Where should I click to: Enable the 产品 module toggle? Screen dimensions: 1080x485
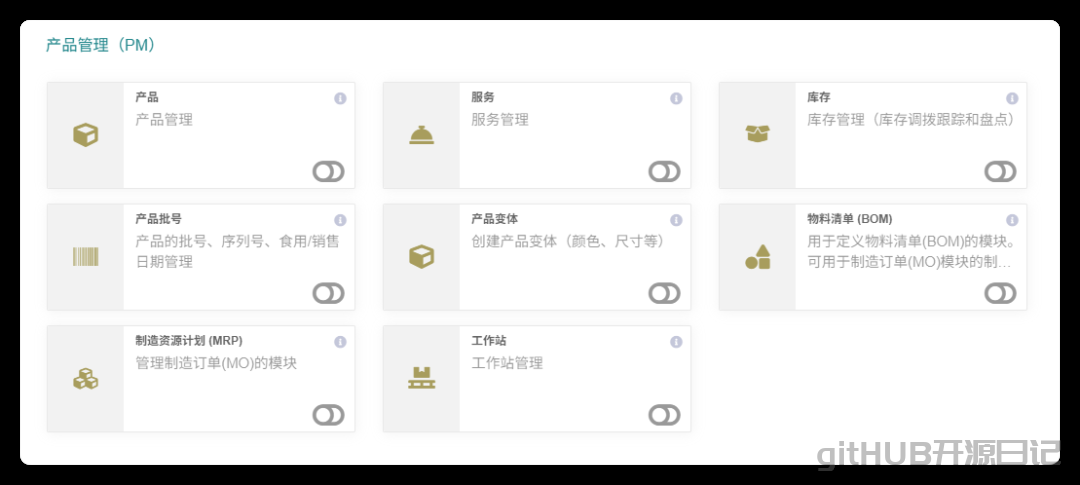pos(328,172)
